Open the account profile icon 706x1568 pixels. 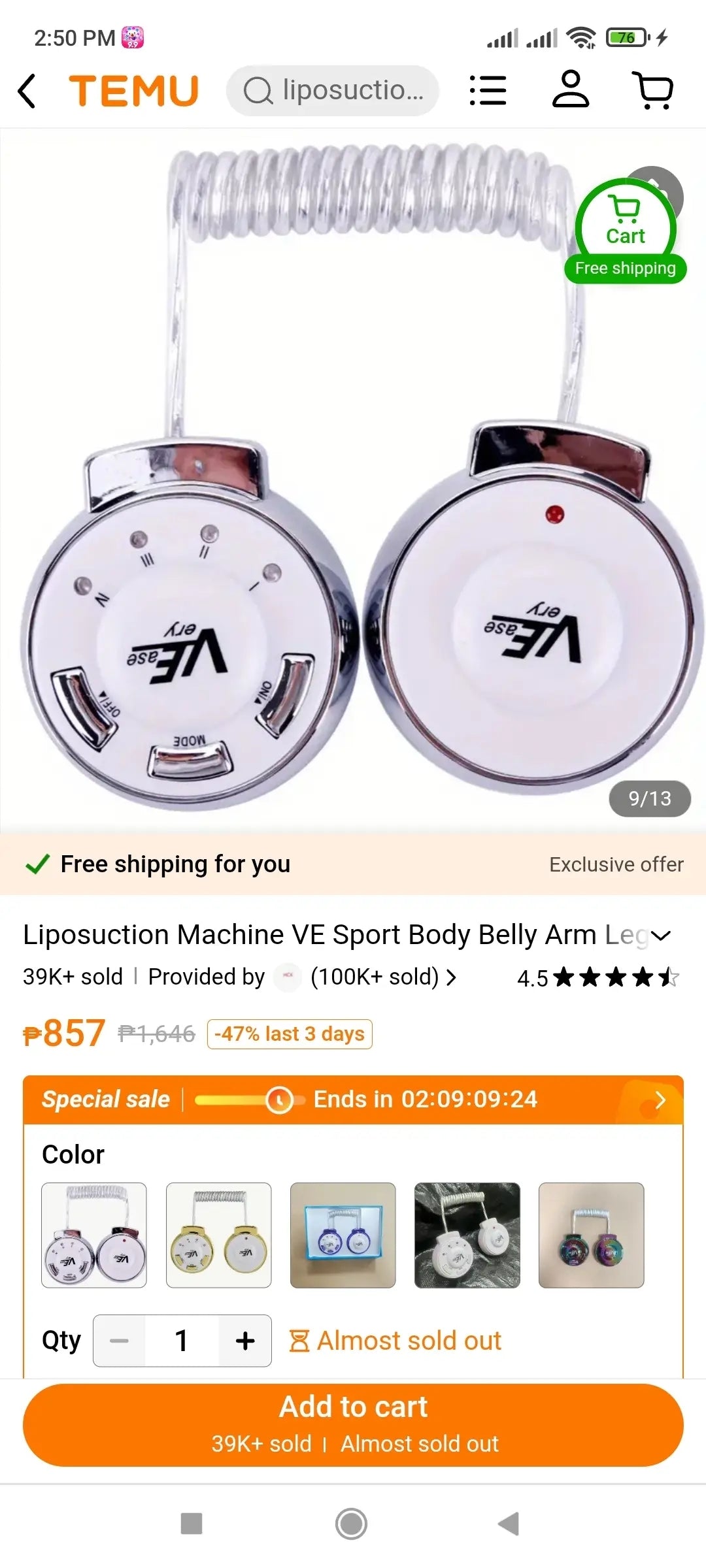570,90
